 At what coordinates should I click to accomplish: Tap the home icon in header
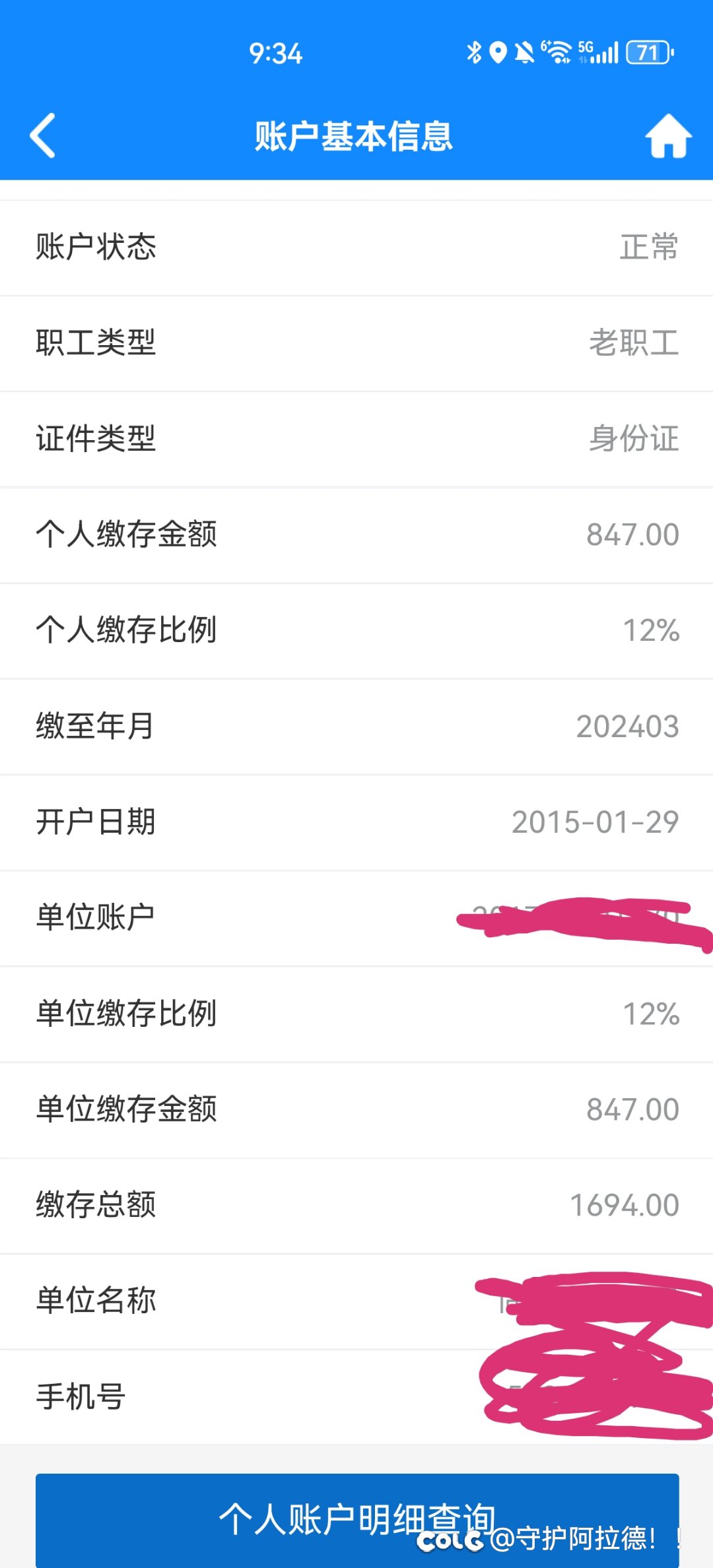pos(668,136)
